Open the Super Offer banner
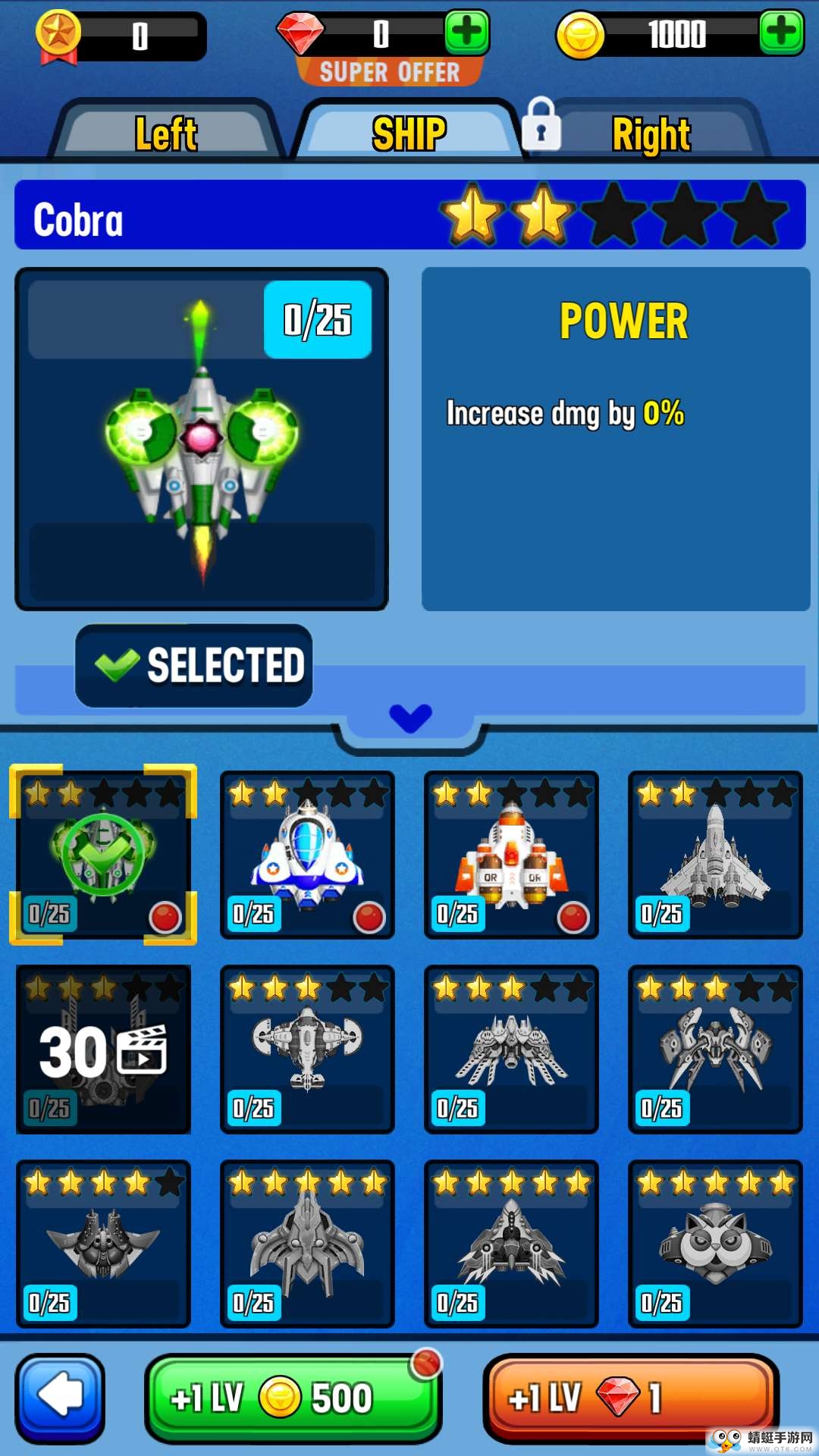 pos(389,72)
